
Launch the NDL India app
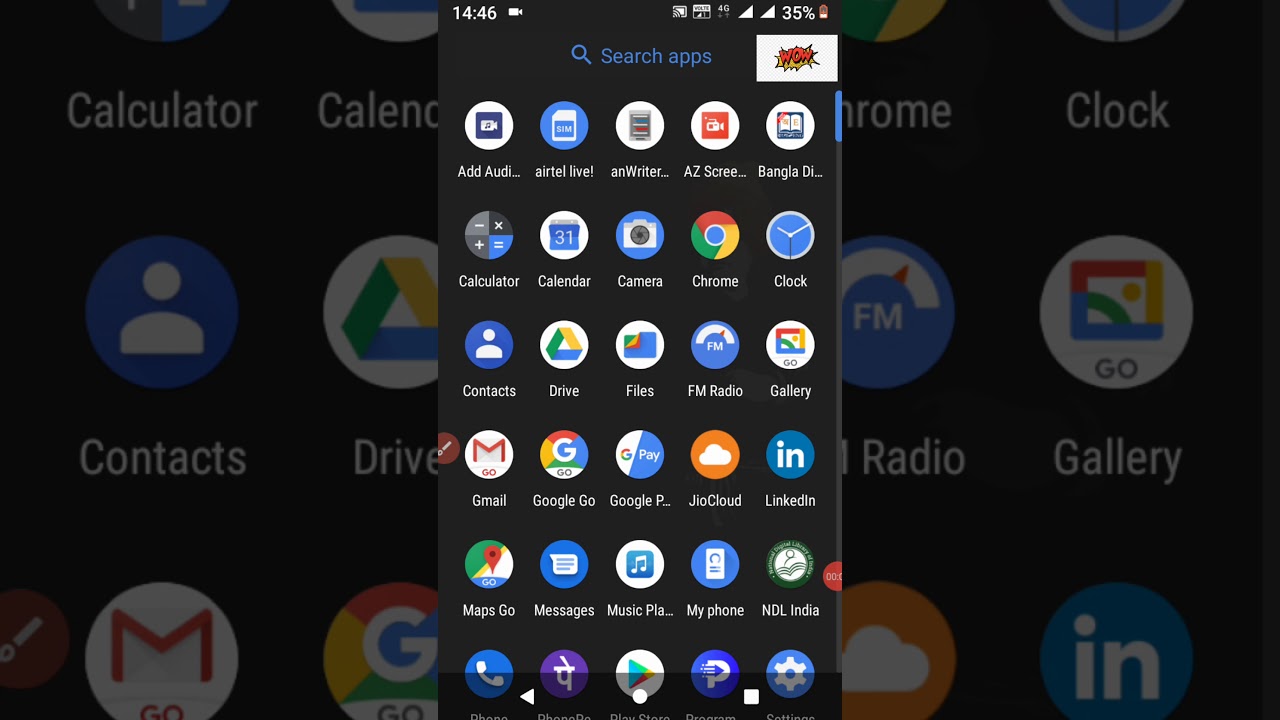(790, 566)
